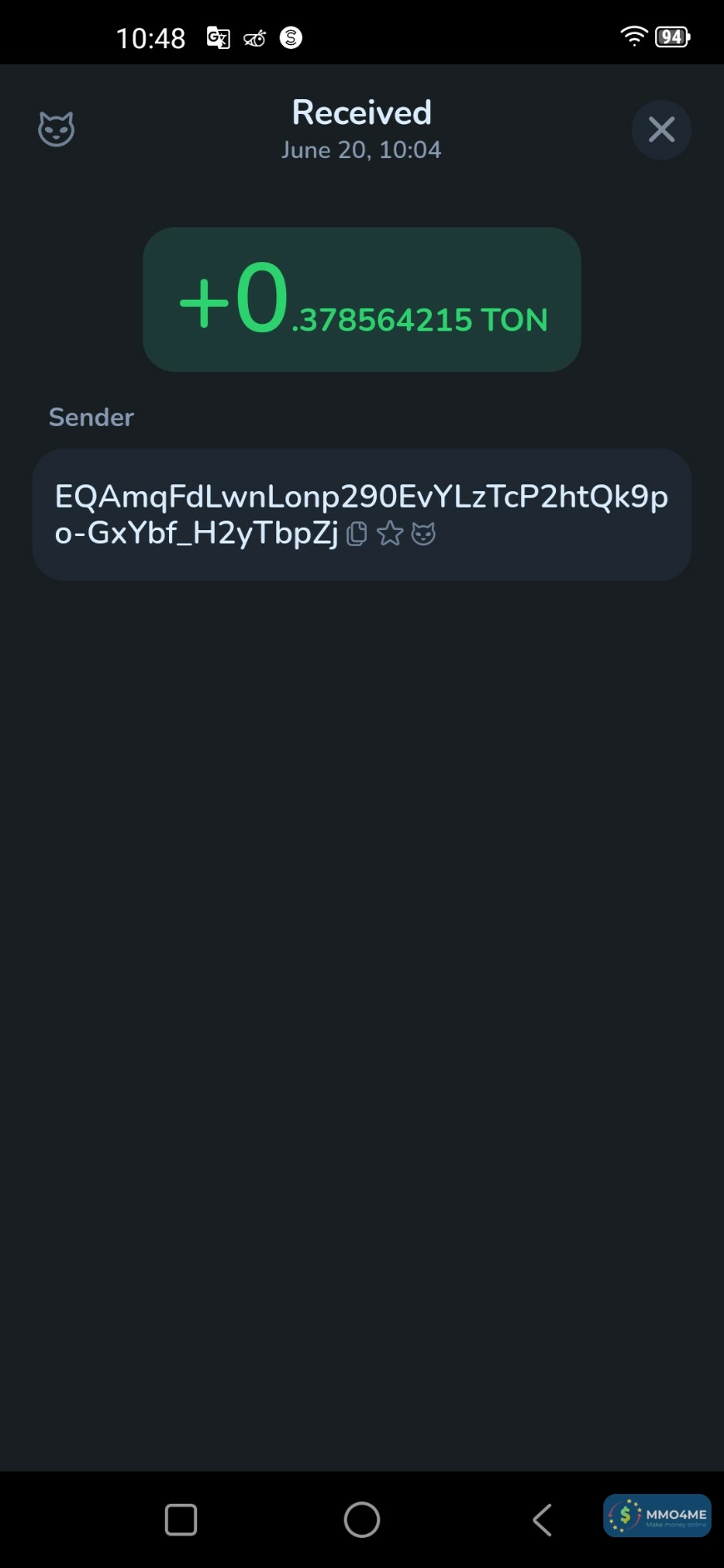Screen dimensions: 724x1568
Task: Go to the home screen
Action: tap(362, 1520)
